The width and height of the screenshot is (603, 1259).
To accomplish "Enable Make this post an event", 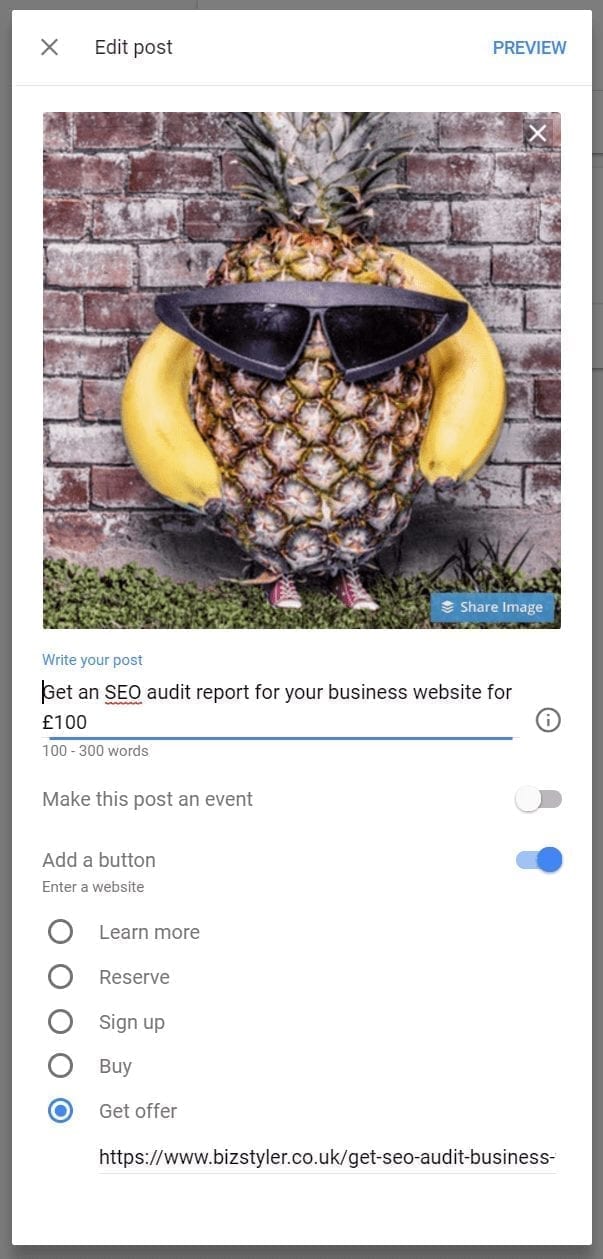I will [539, 799].
